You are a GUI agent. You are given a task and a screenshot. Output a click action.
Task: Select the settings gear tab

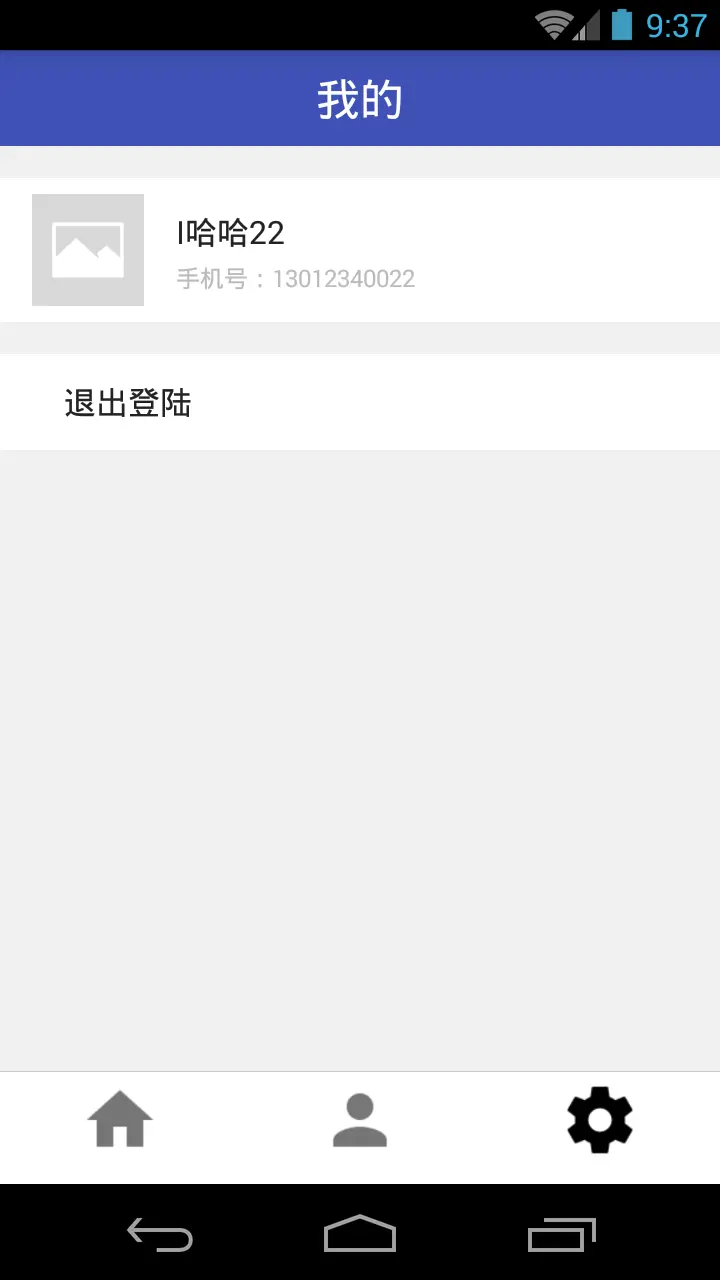coord(600,1119)
